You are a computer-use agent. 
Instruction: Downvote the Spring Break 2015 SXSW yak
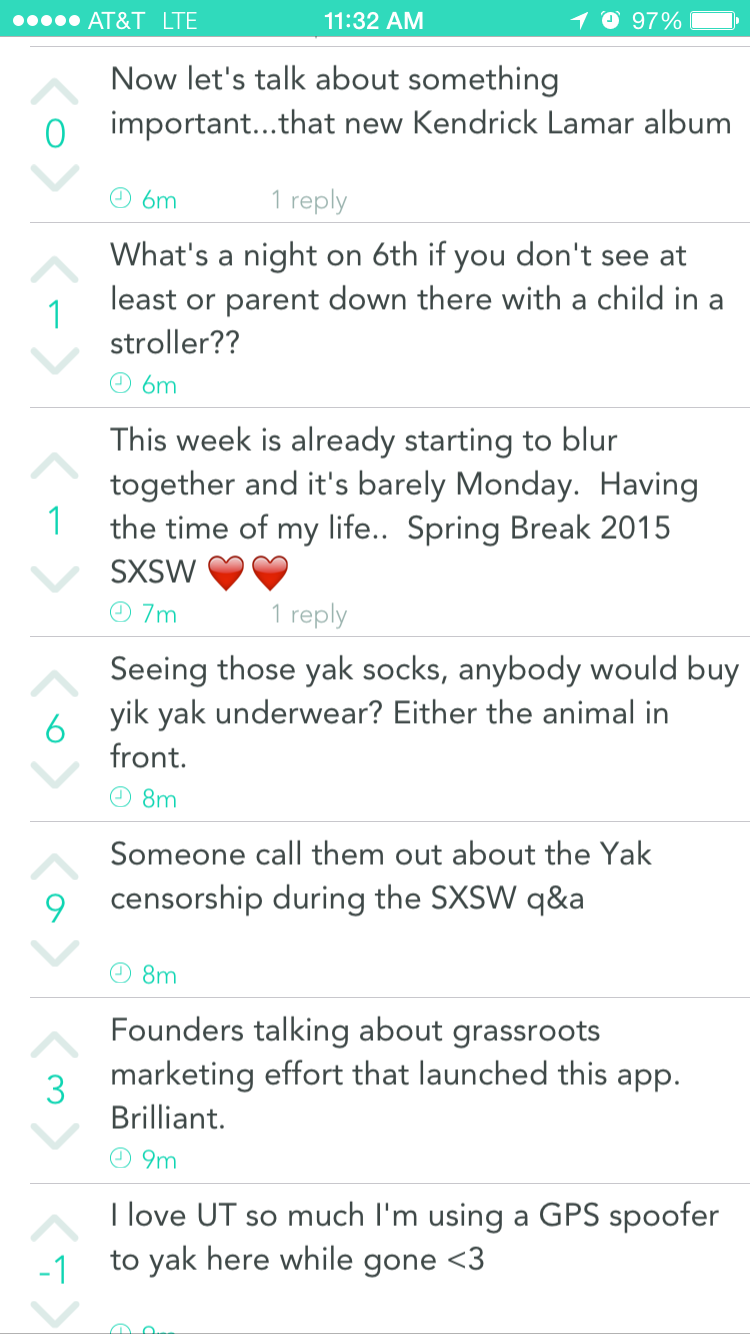point(54,577)
